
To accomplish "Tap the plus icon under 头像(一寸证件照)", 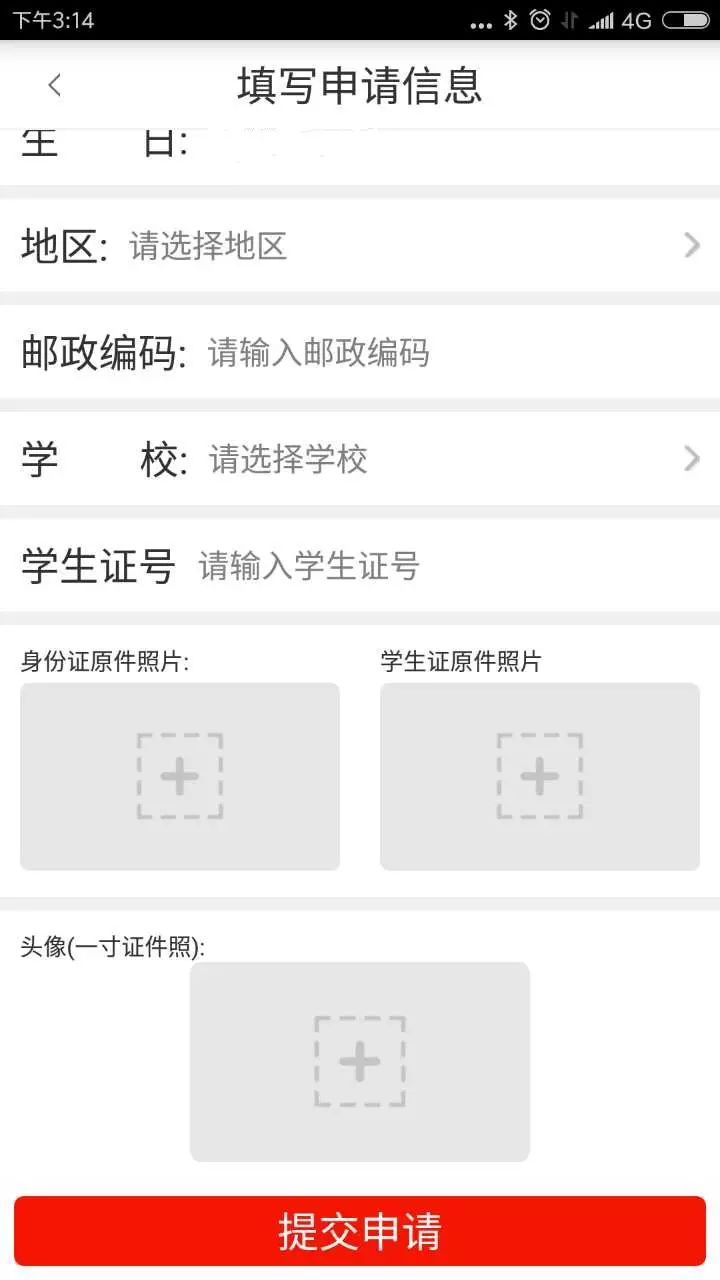I will point(360,1060).
